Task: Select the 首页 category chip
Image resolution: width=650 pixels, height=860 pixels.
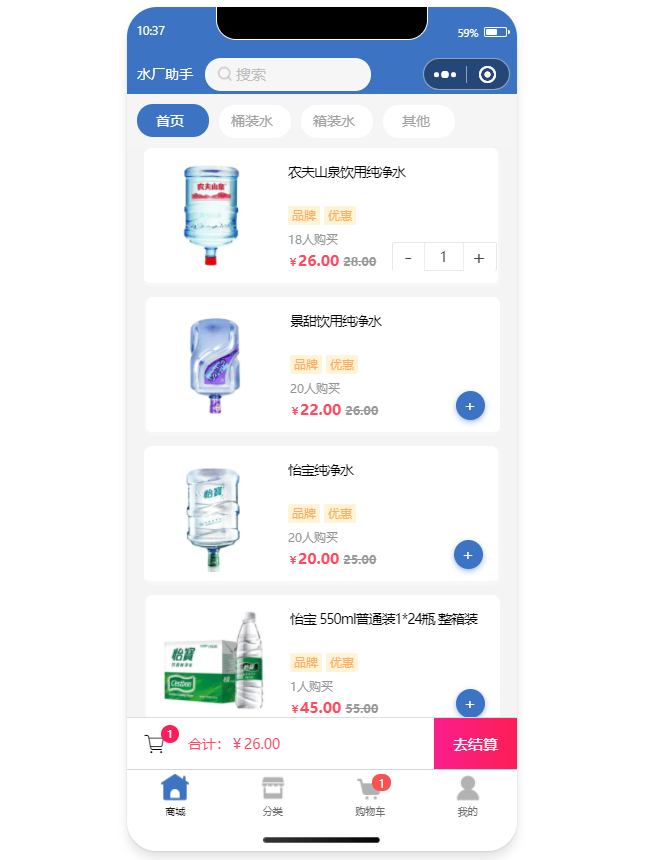Action: pyautogui.click(x=172, y=121)
